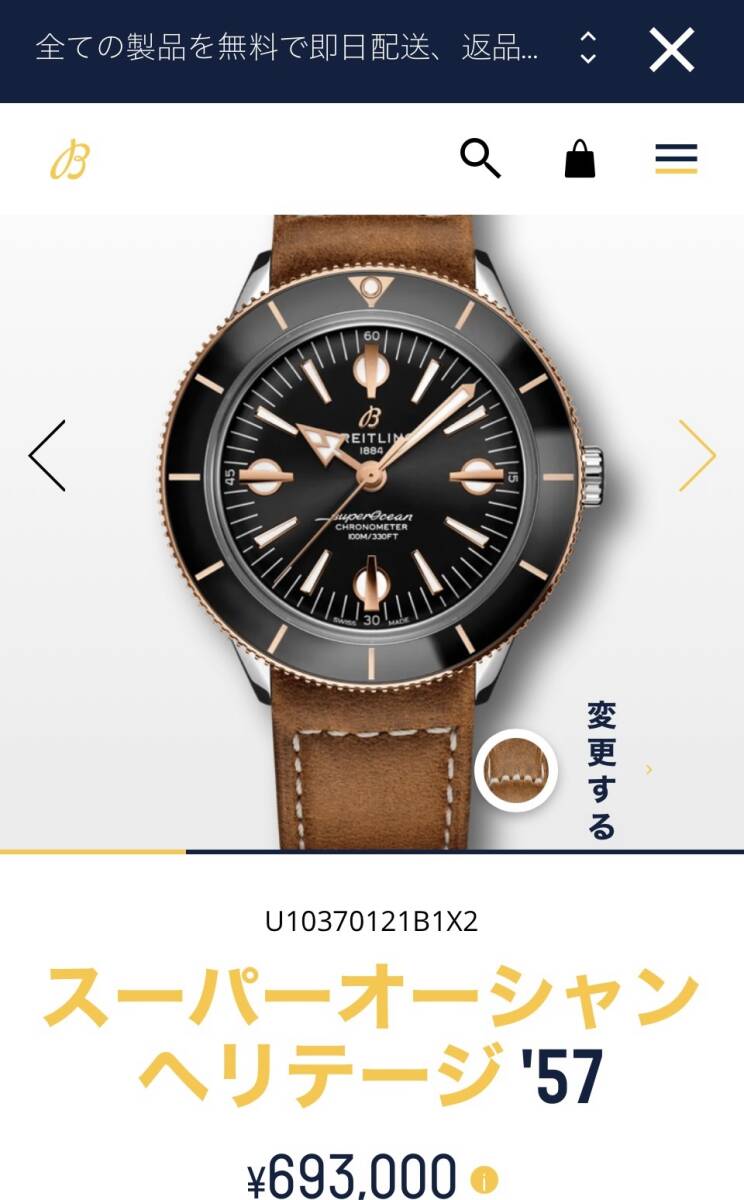Tap 変更する to change the strap
Viewport: 744px width, 1200px height.
[x=602, y=771]
